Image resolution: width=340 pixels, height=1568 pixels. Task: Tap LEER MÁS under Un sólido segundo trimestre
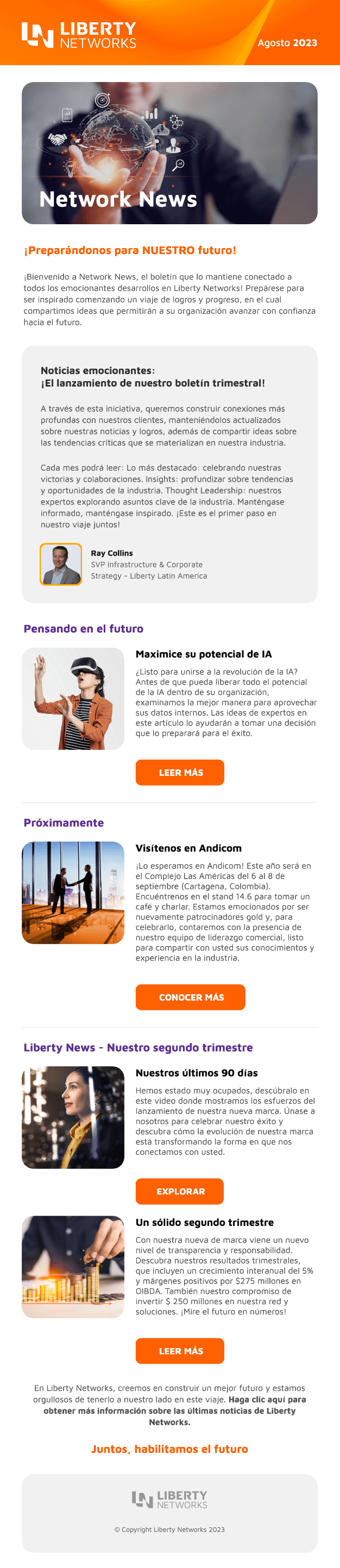[x=180, y=1350]
